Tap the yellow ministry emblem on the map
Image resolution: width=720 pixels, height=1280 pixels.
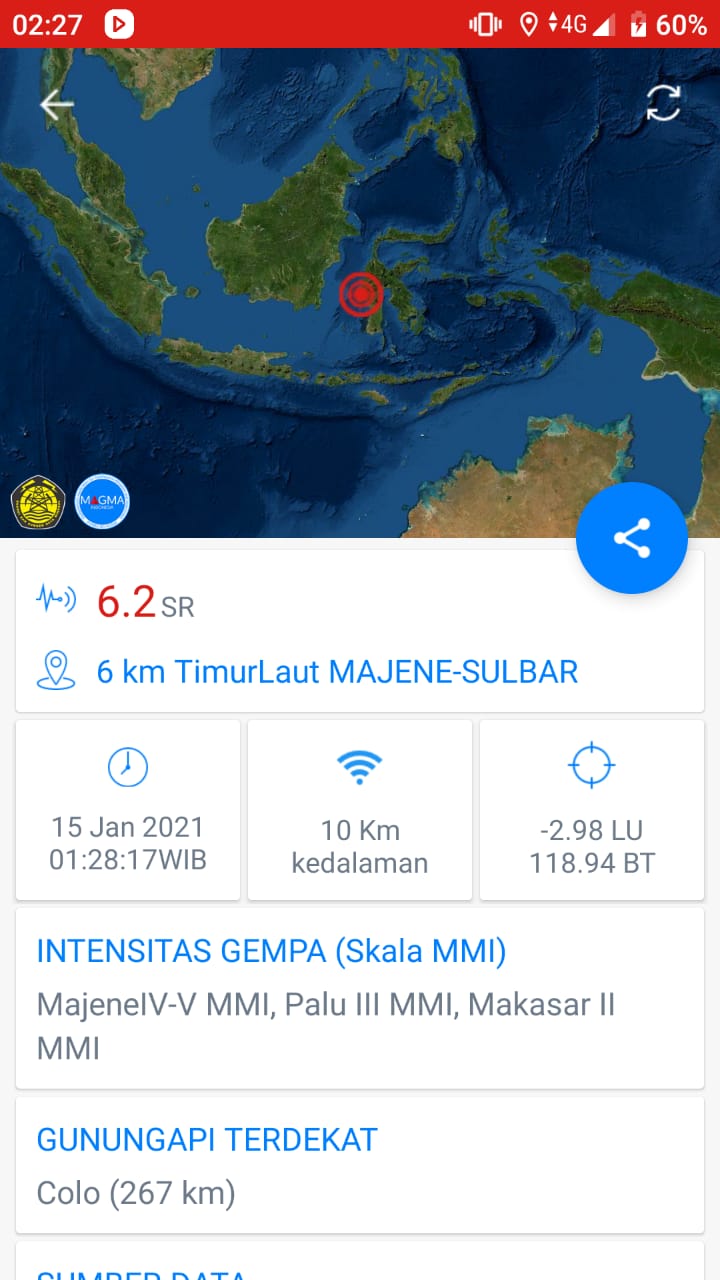tap(37, 501)
